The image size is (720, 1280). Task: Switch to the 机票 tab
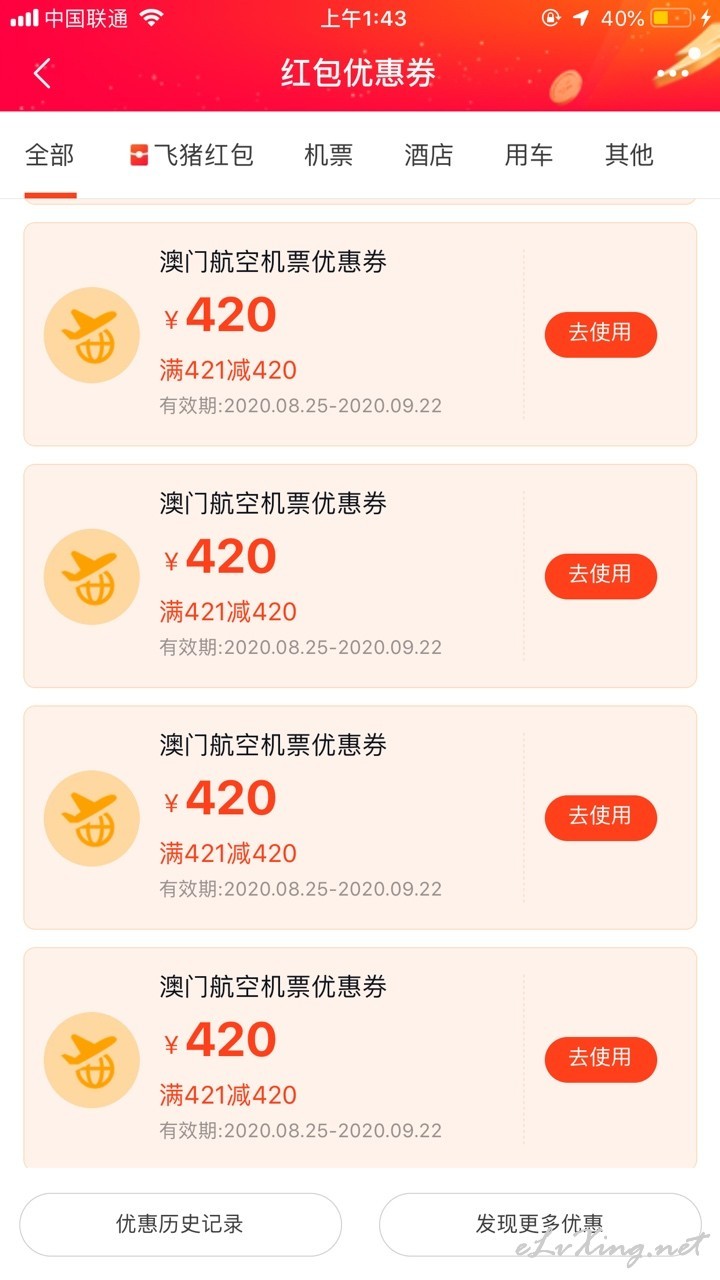pyautogui.click(x=329, y=155)
